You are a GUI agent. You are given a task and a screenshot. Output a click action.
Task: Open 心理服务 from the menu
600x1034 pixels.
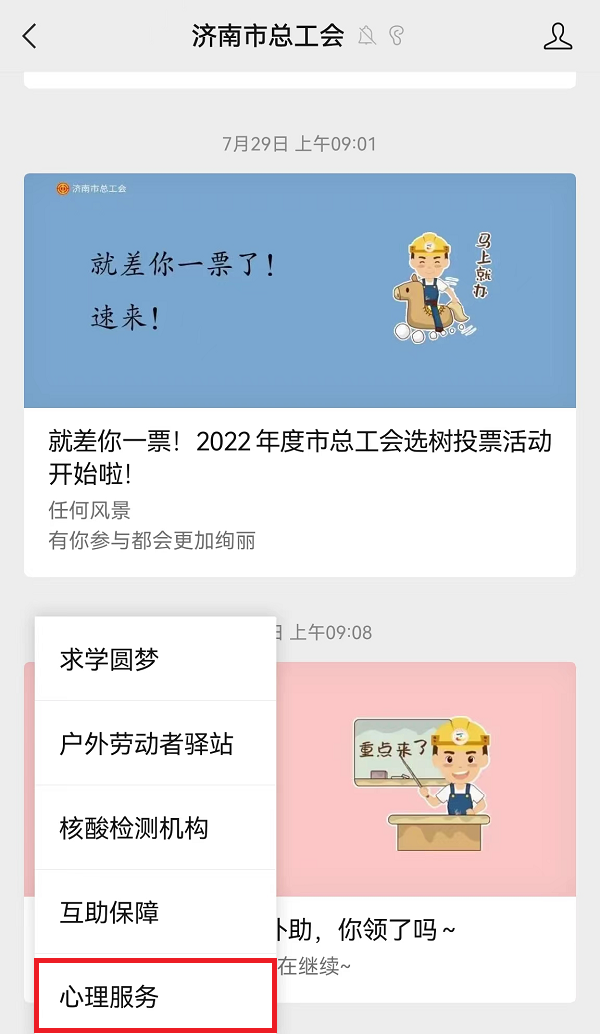tap(155, 996)
